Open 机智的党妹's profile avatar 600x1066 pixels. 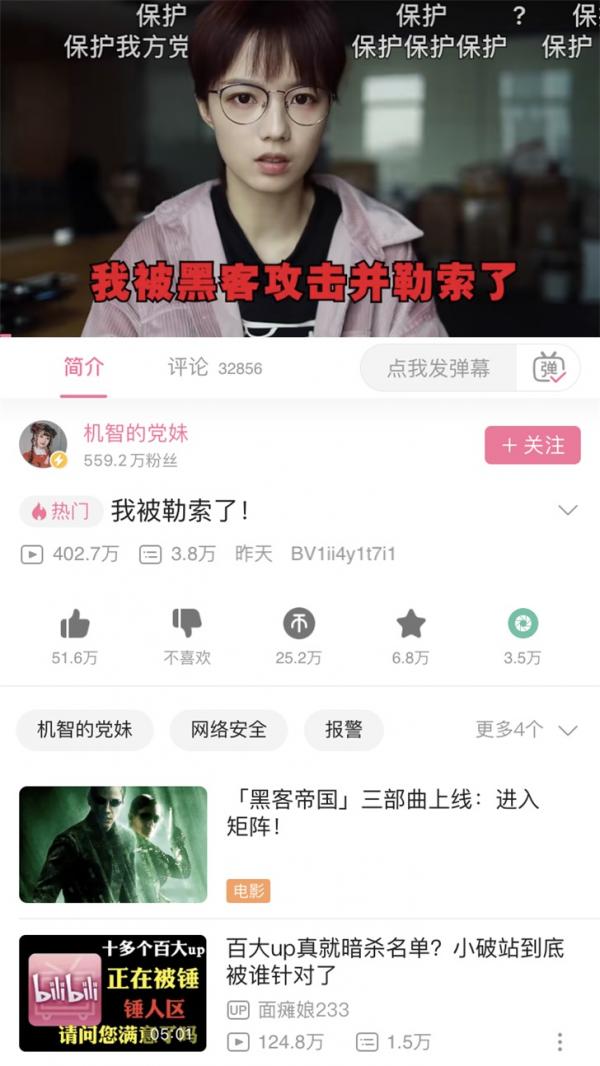pos(43,445)
